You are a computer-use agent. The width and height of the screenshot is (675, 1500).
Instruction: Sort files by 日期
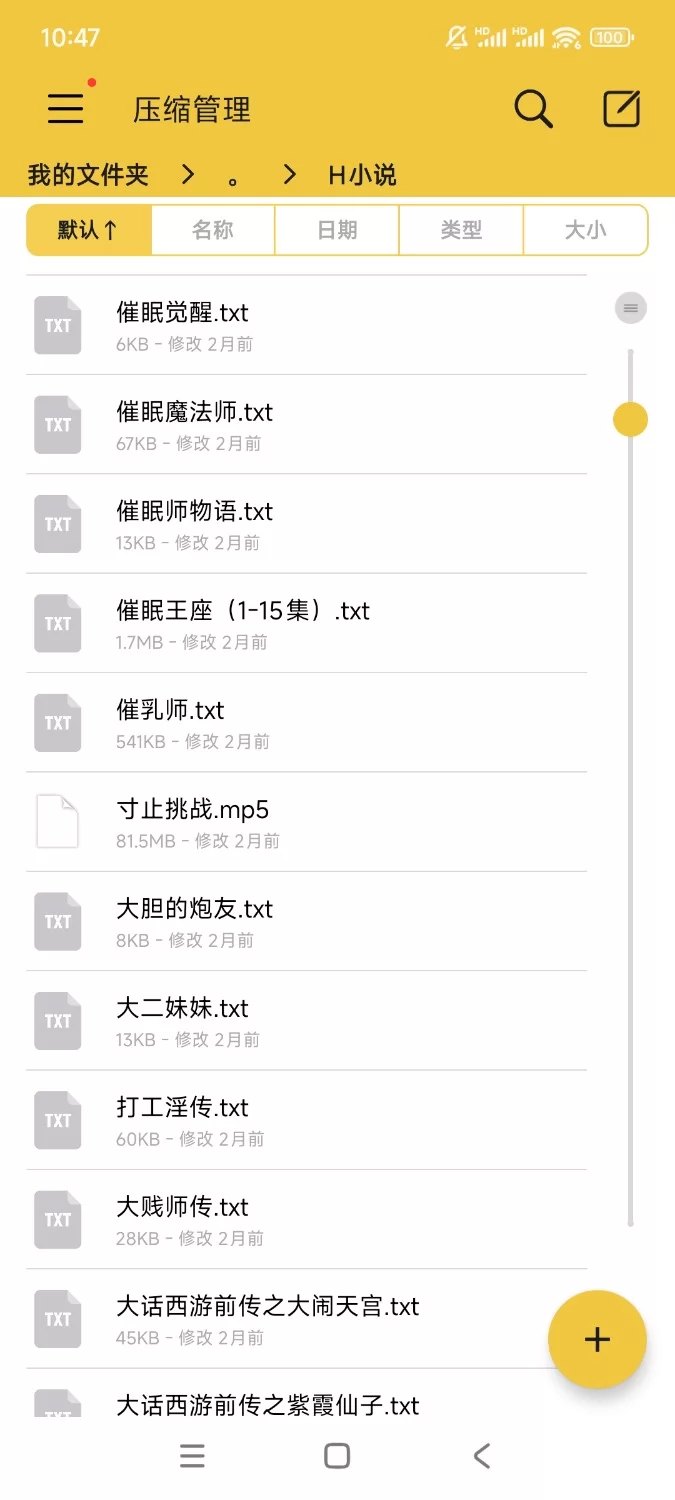coord(337,230)
